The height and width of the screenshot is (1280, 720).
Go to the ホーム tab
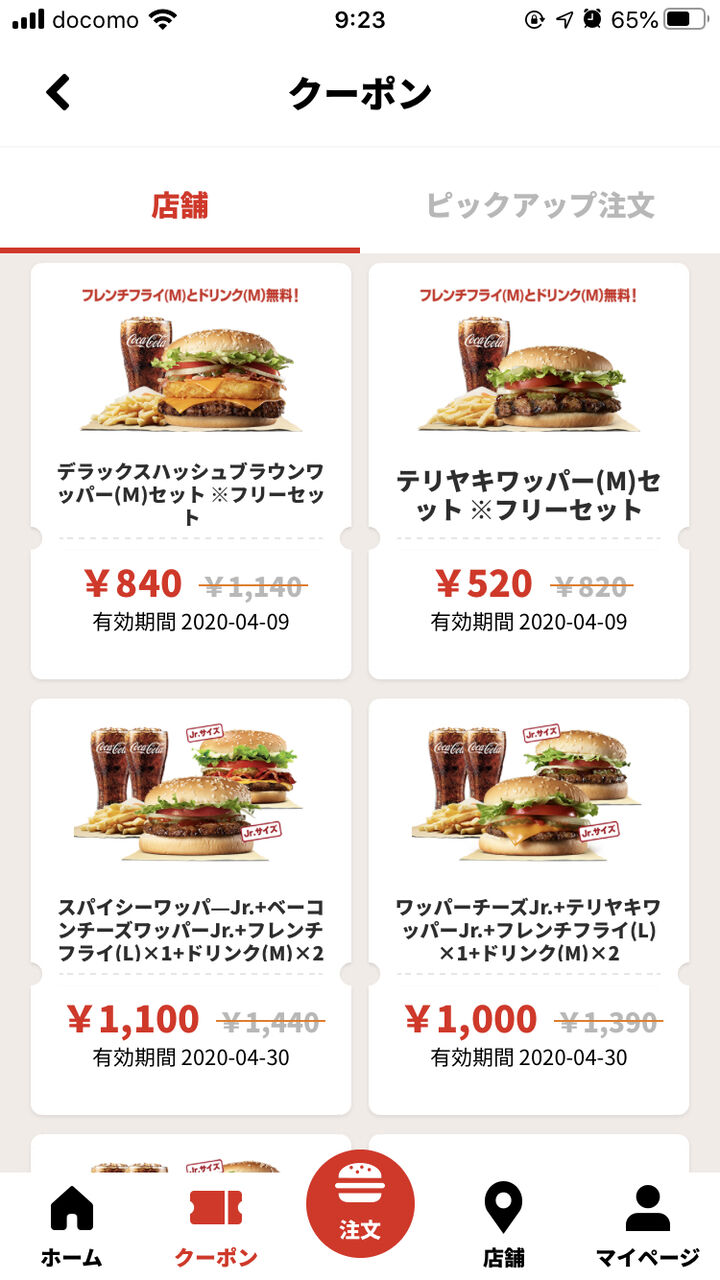click(72, 1226)
